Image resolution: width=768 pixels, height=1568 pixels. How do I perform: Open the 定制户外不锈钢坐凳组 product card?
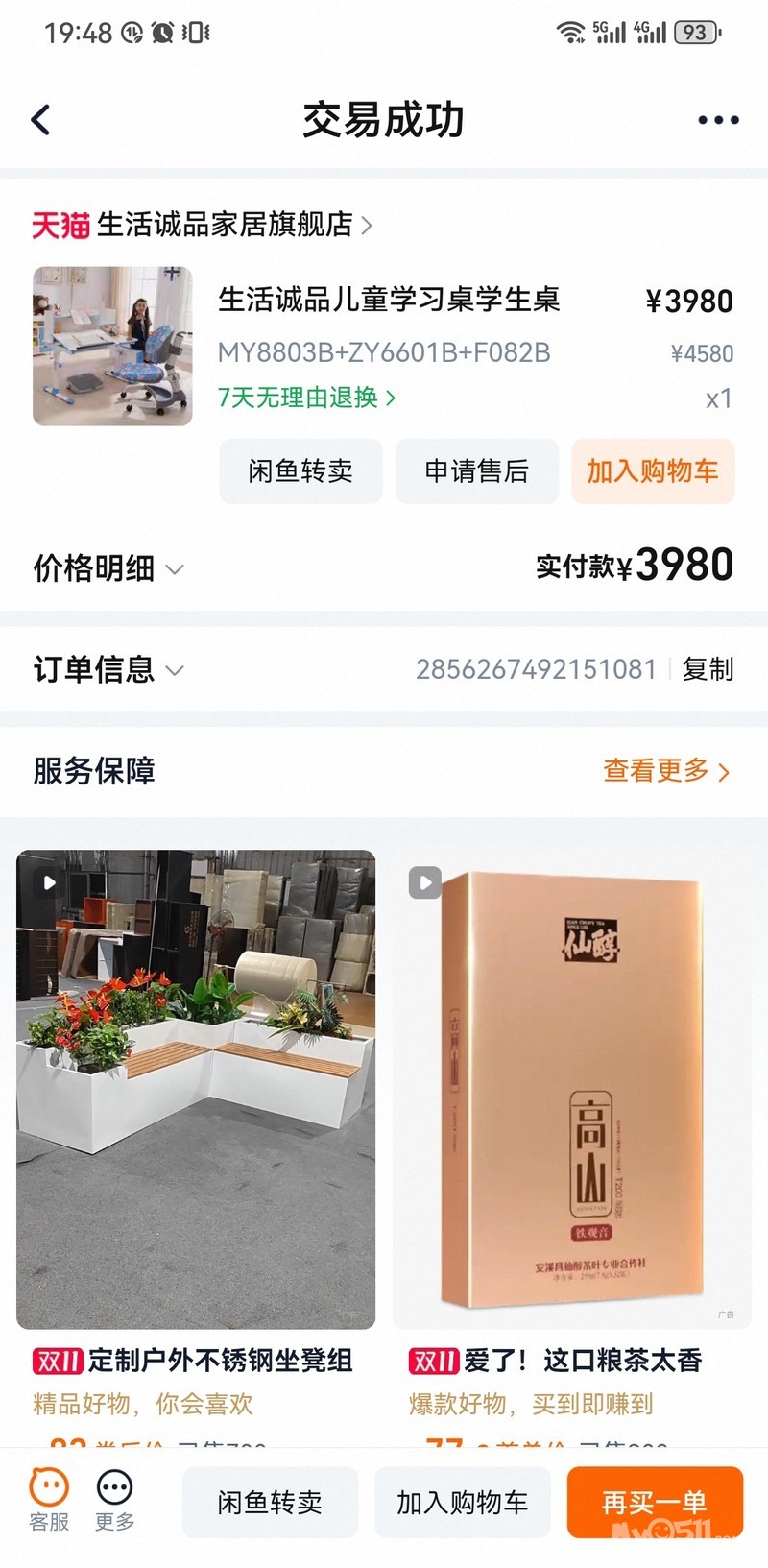196,1090
